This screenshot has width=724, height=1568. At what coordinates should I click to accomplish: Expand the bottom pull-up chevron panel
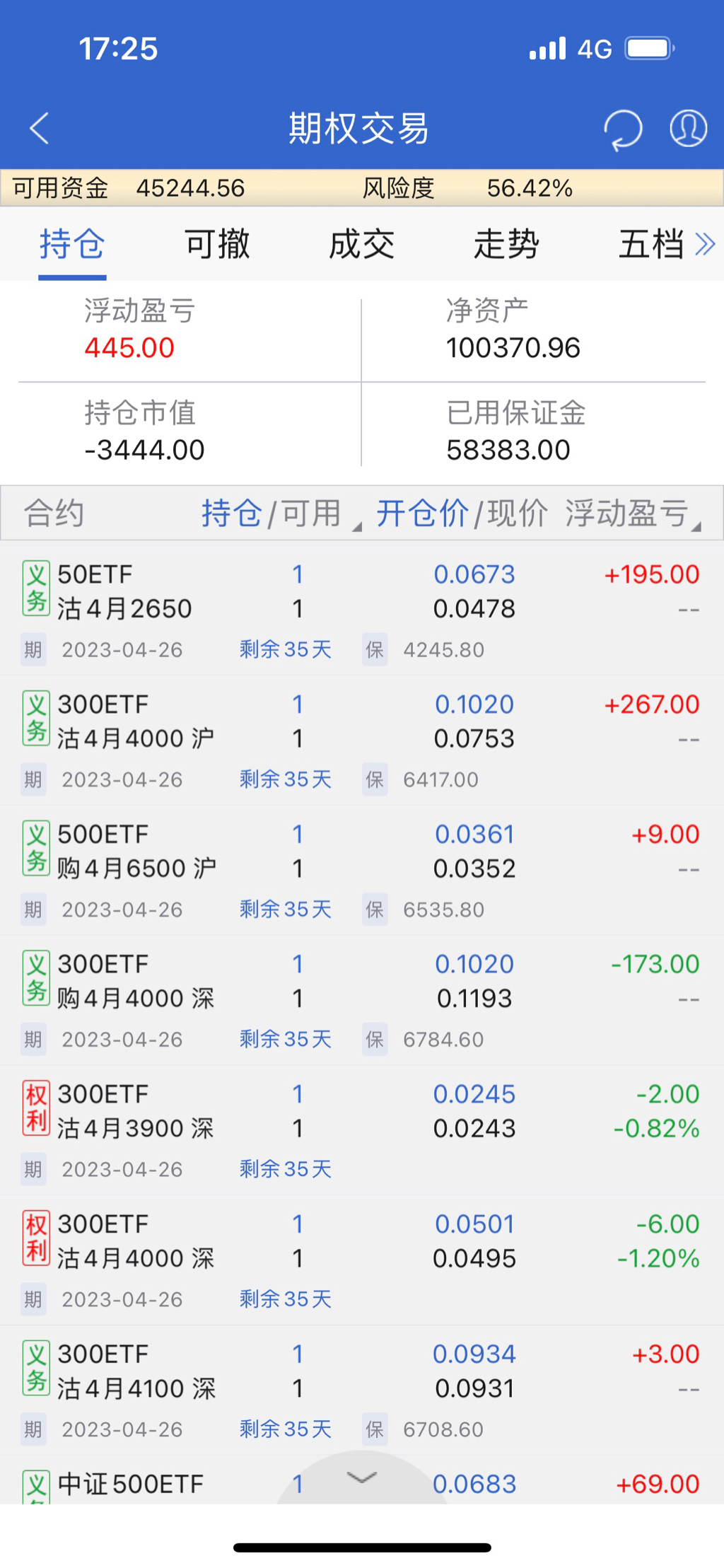(x=361, y=1477)
